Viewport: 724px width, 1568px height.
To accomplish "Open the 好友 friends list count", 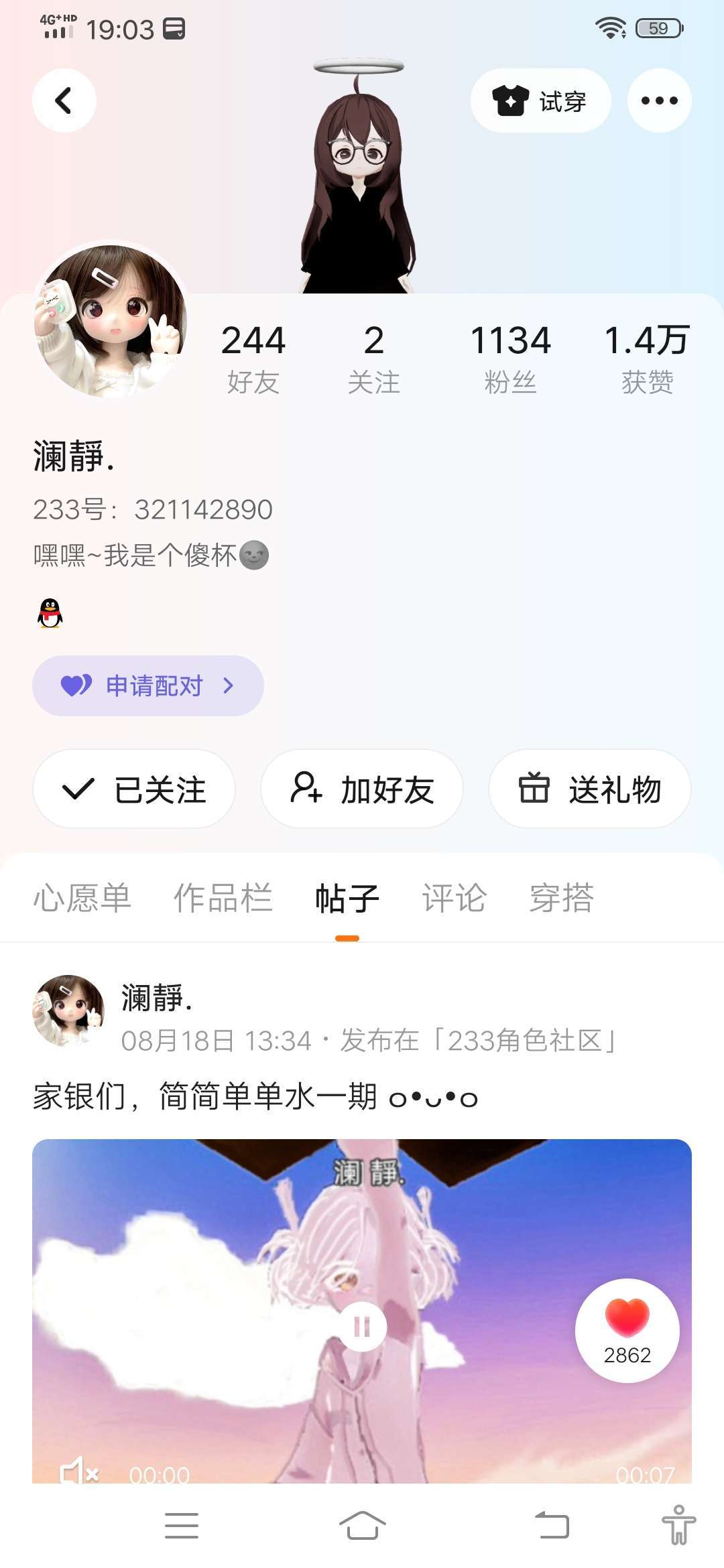I will (x=253, y=358).
